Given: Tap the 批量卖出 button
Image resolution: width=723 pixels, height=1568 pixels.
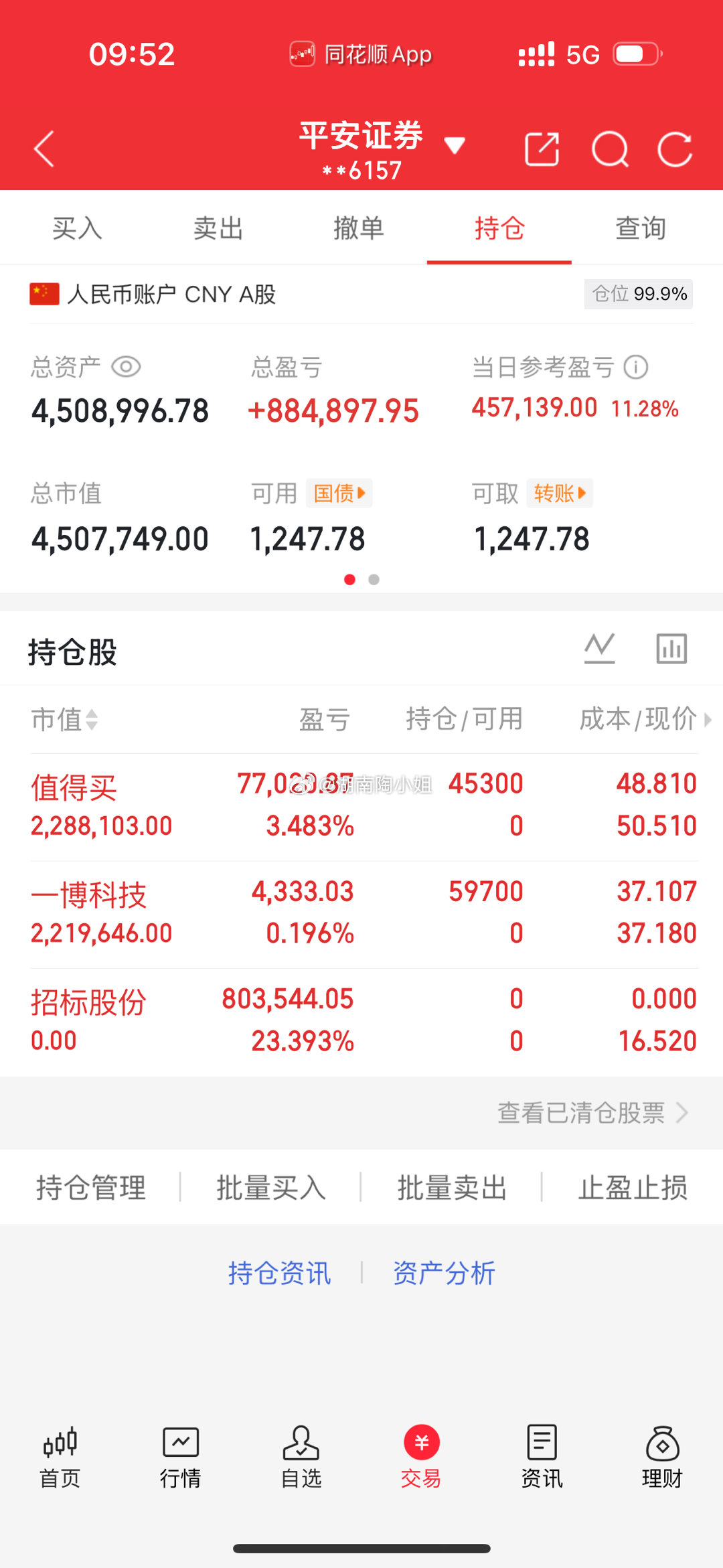Looking at the screenshot, I should [451, 1187].
